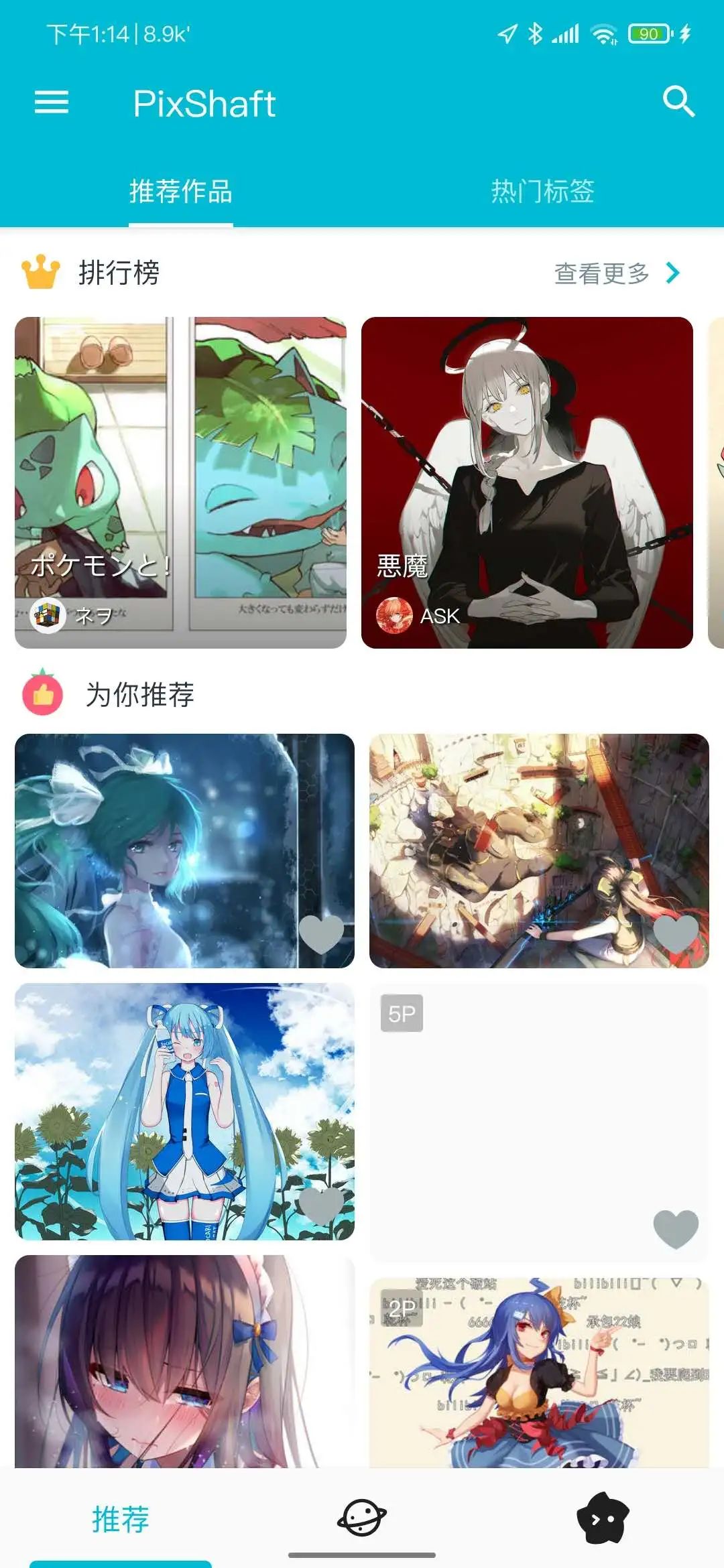The width and height of the screenshot is (724, 1568).
Task: Select the 推荐 bottom tab
Action: click(121, 1518)
